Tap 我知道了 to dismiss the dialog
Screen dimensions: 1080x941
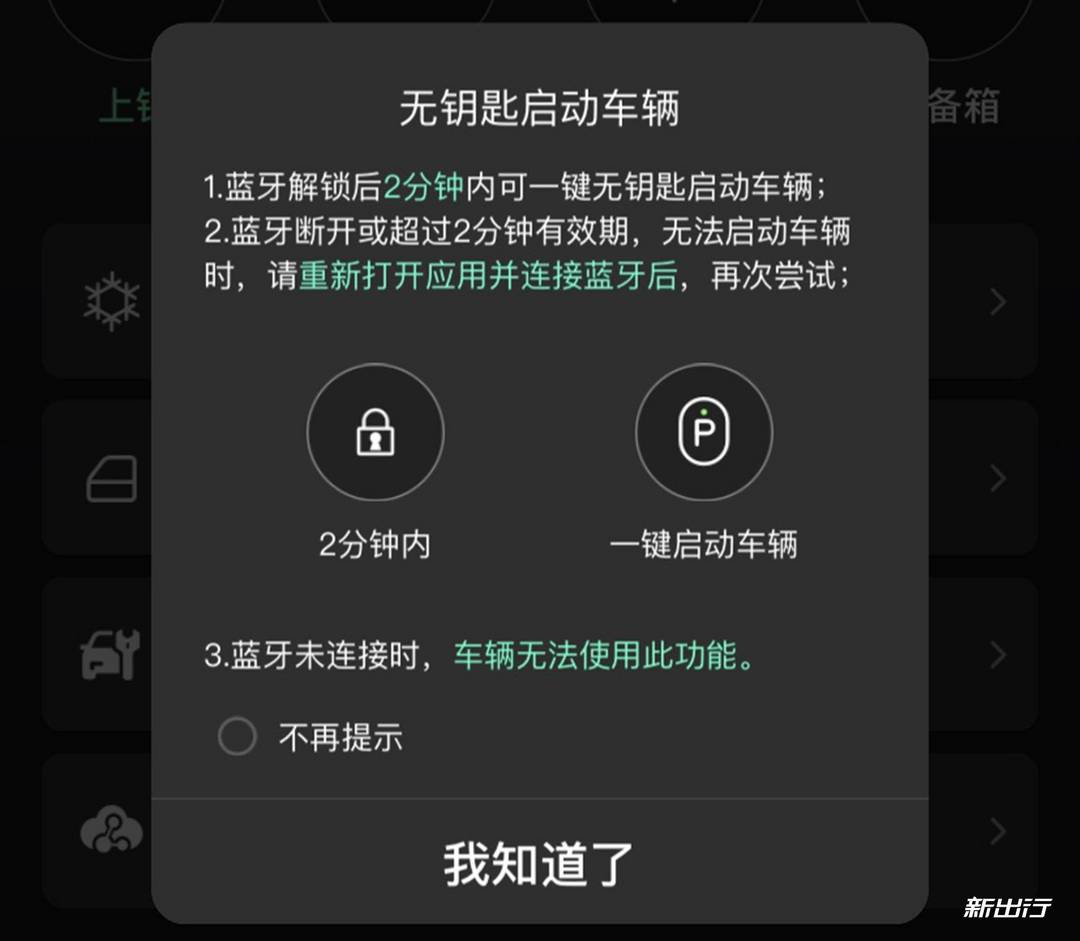click(x=539, y=863)
